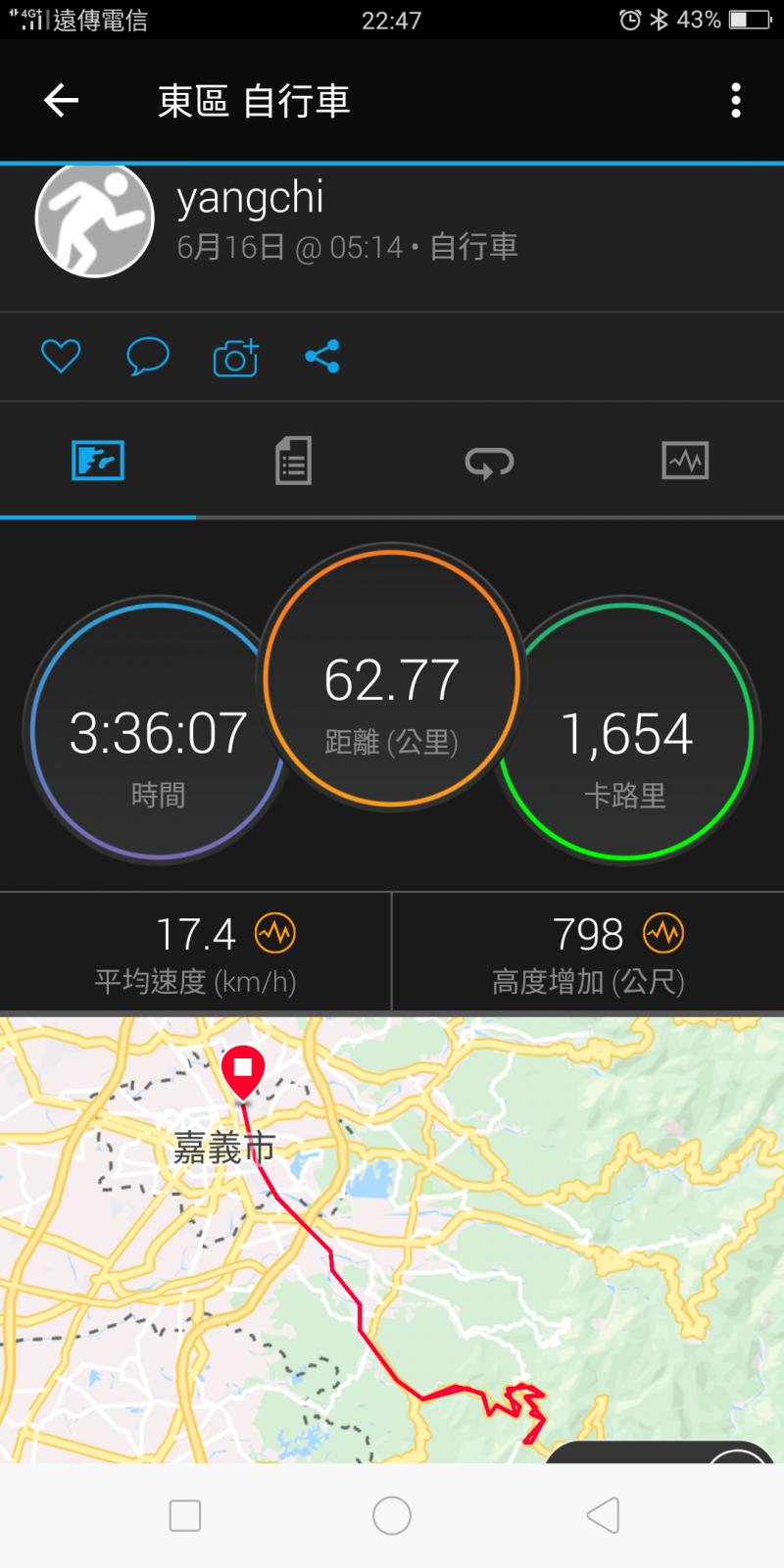The height and width of the screenshot is (1568, 784).
Task: View average speed 17.4 km/h insight
Action: (x=274, y=934)
